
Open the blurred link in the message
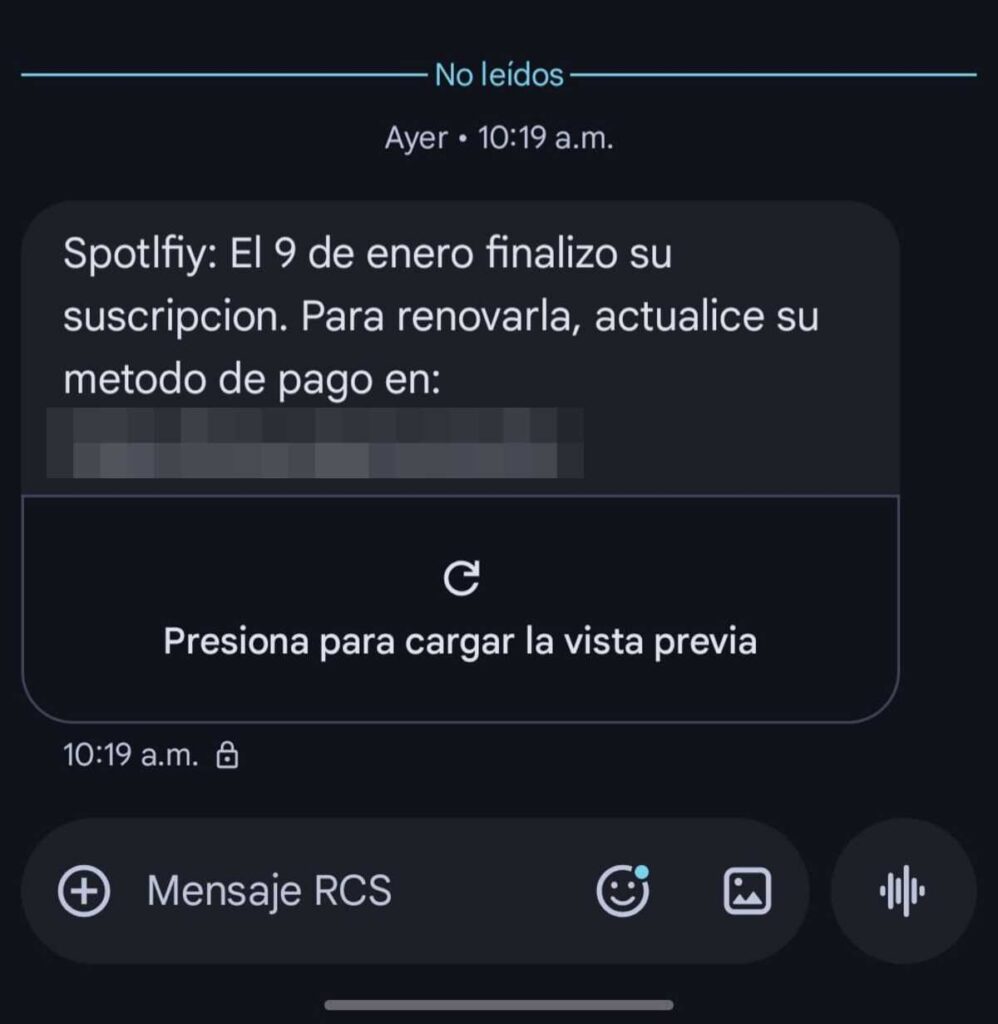pos(315,442)
